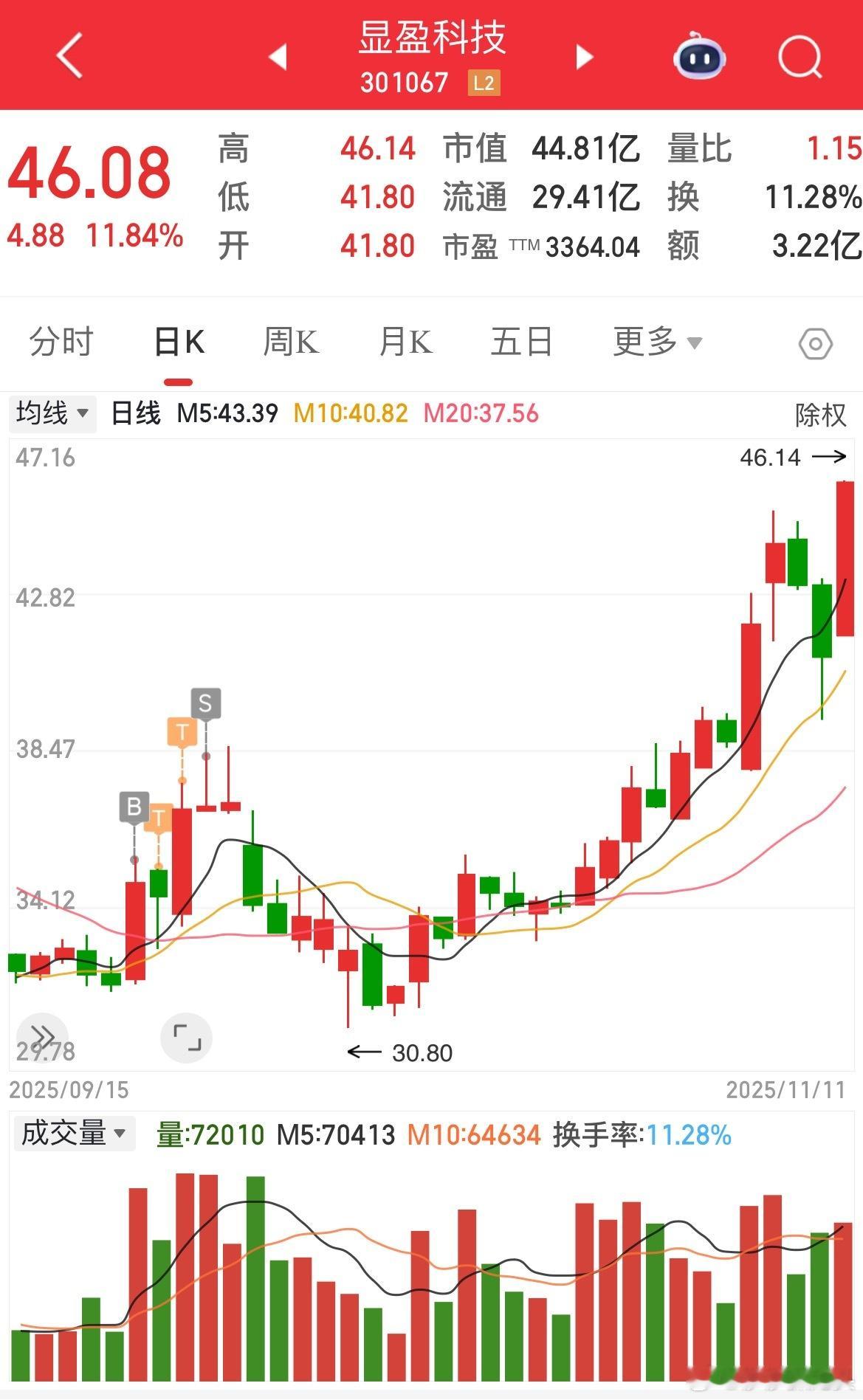Tap the S sell trade marker
This screenshot has width=863, height=1400.
206,703
